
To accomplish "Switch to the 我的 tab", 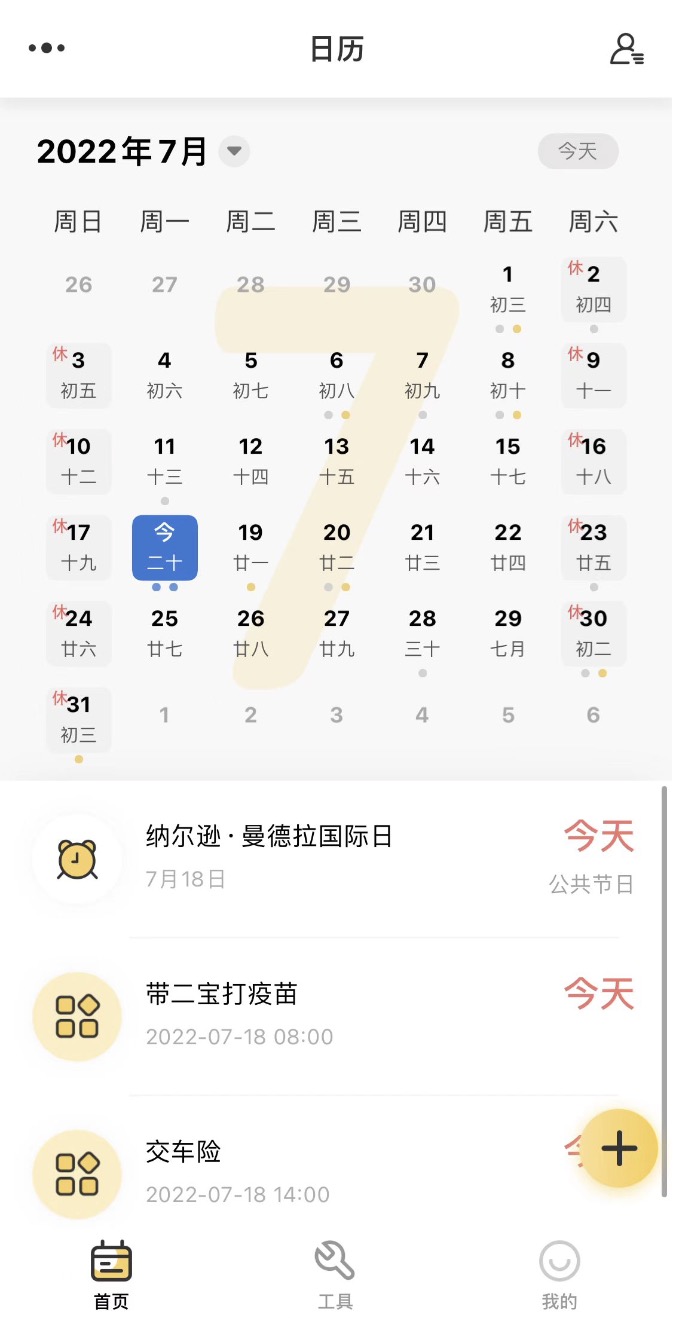I will coord(559,1274).
